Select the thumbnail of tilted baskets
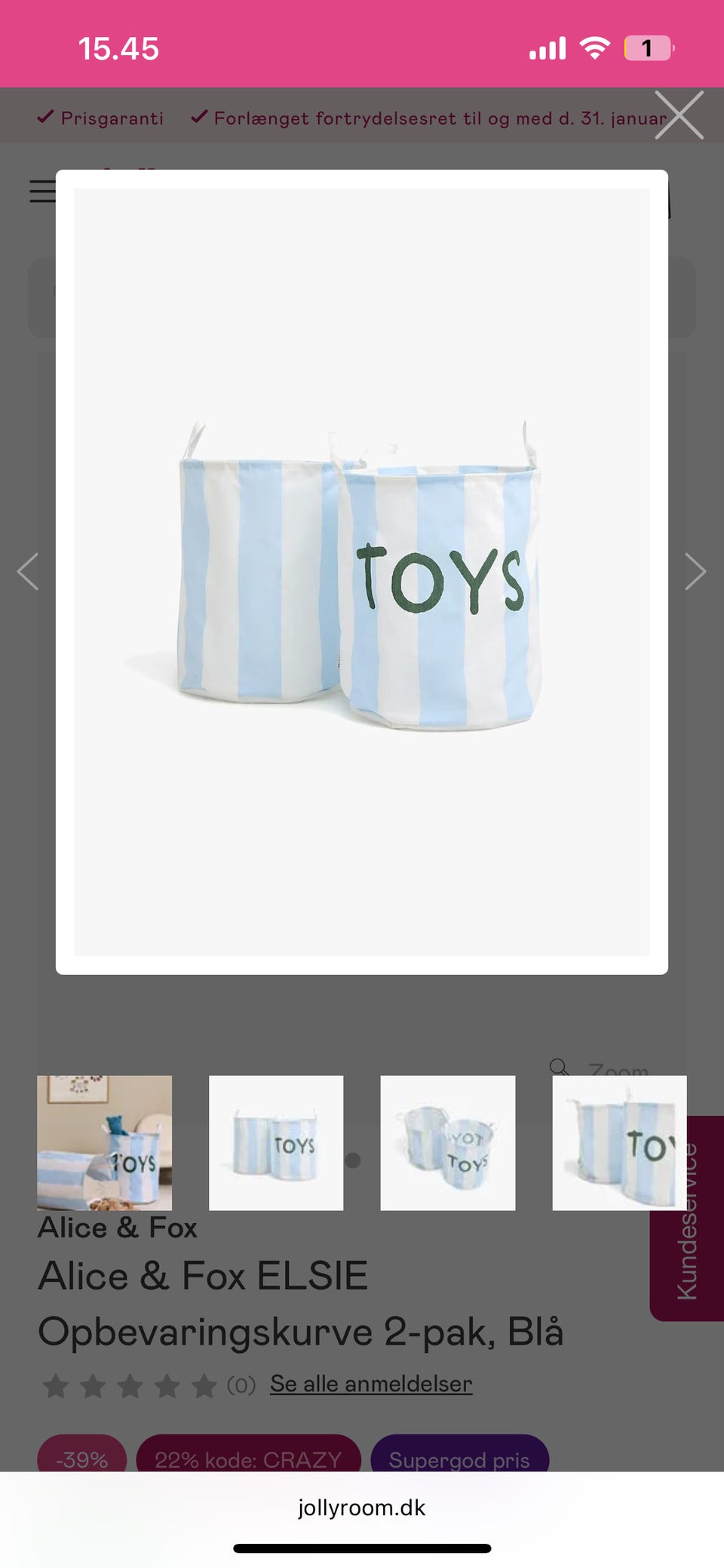The height and width of the screenshot is (1568, 724). tap(448, 1142)
